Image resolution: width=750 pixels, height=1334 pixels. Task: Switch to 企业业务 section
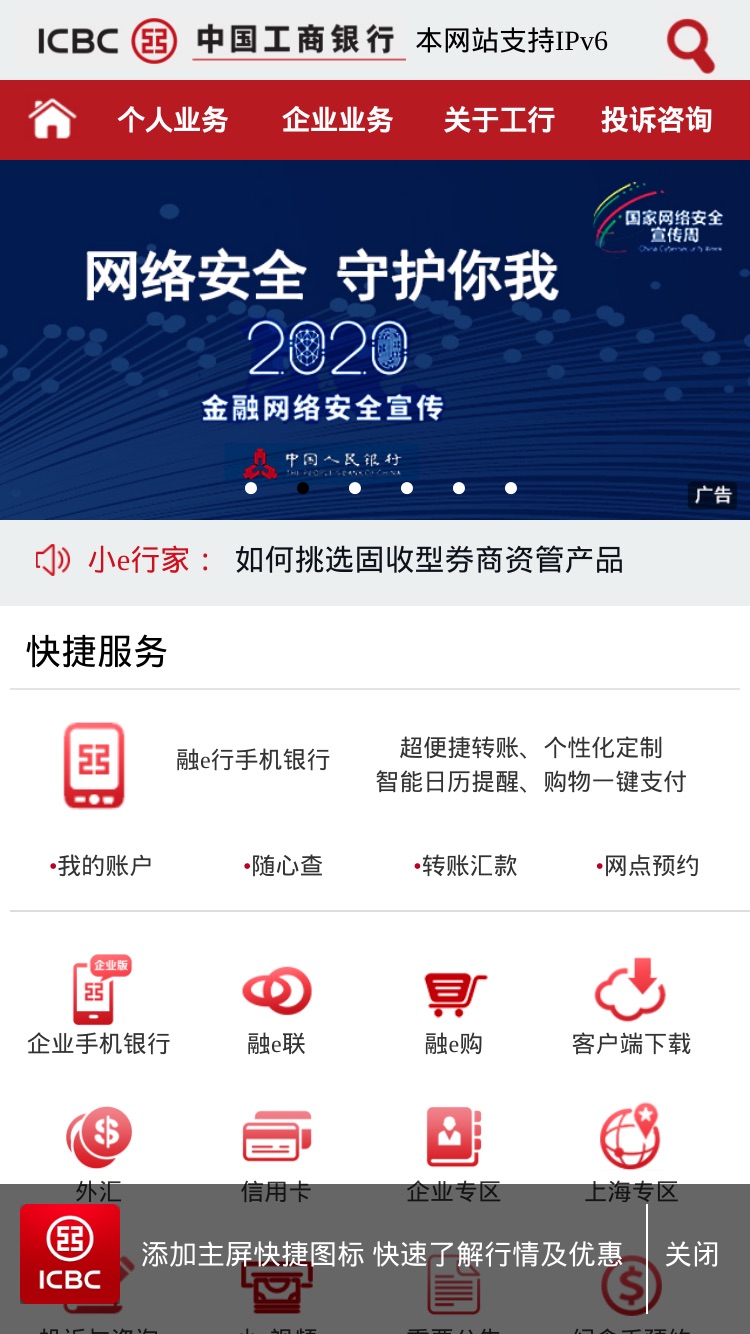[337, 120]
